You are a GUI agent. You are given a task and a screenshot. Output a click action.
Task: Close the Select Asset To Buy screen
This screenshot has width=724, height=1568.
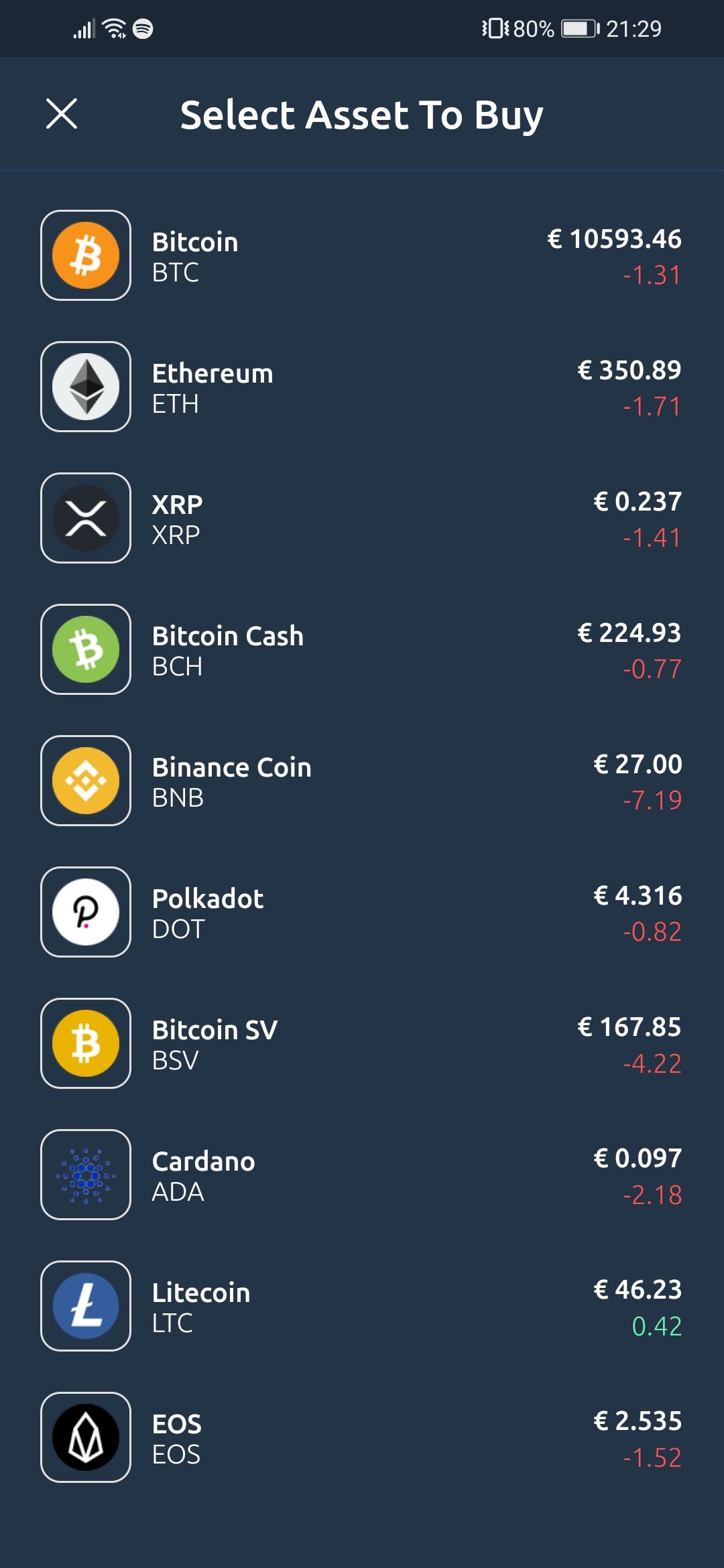coord(62,113)
